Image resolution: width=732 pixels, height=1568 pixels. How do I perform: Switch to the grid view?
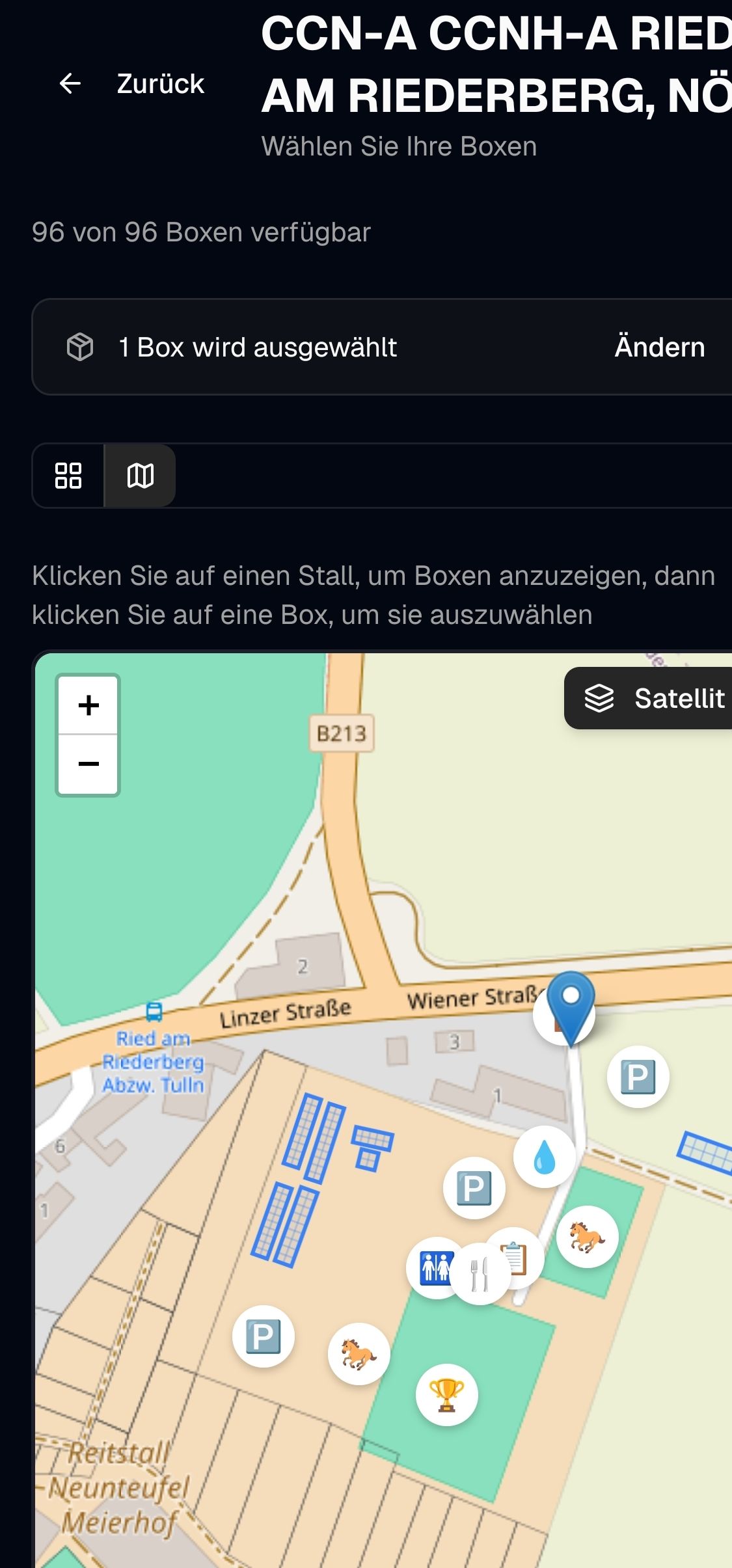[x=68, y=476]
